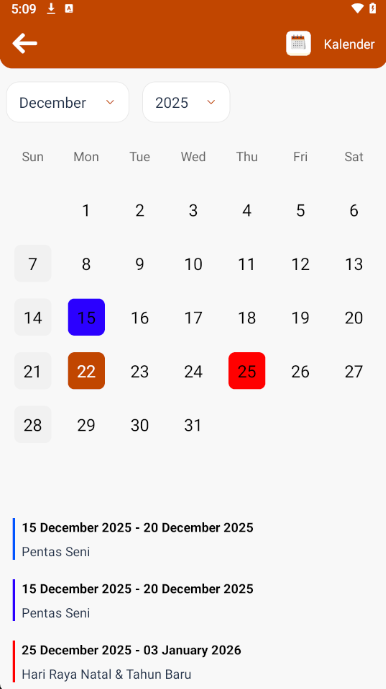Open the 2025 year dropdown

click(x=186, y=102)
